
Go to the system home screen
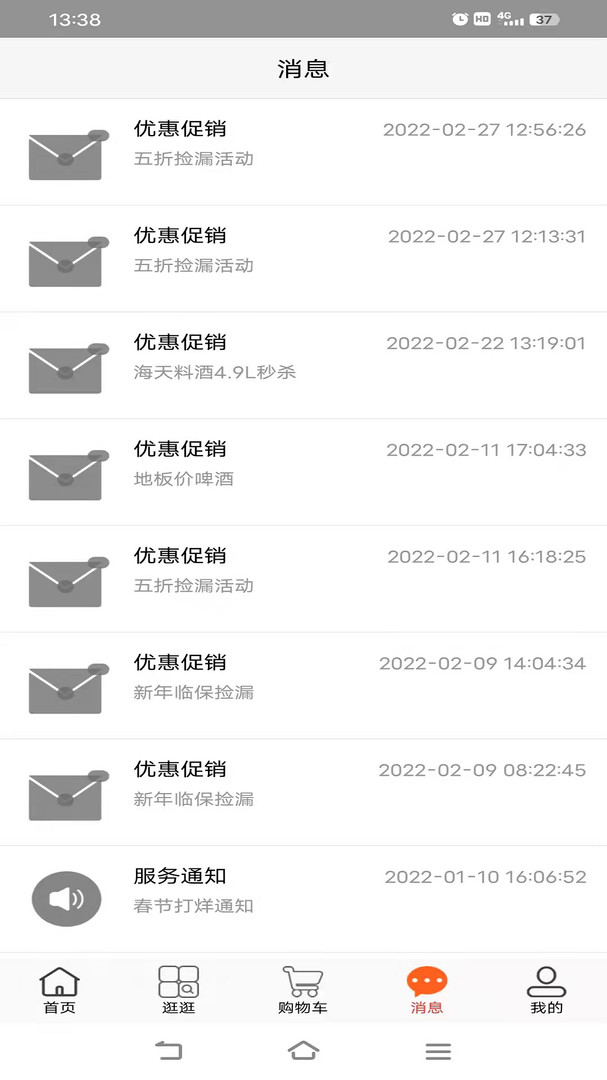coord(303,1051)
